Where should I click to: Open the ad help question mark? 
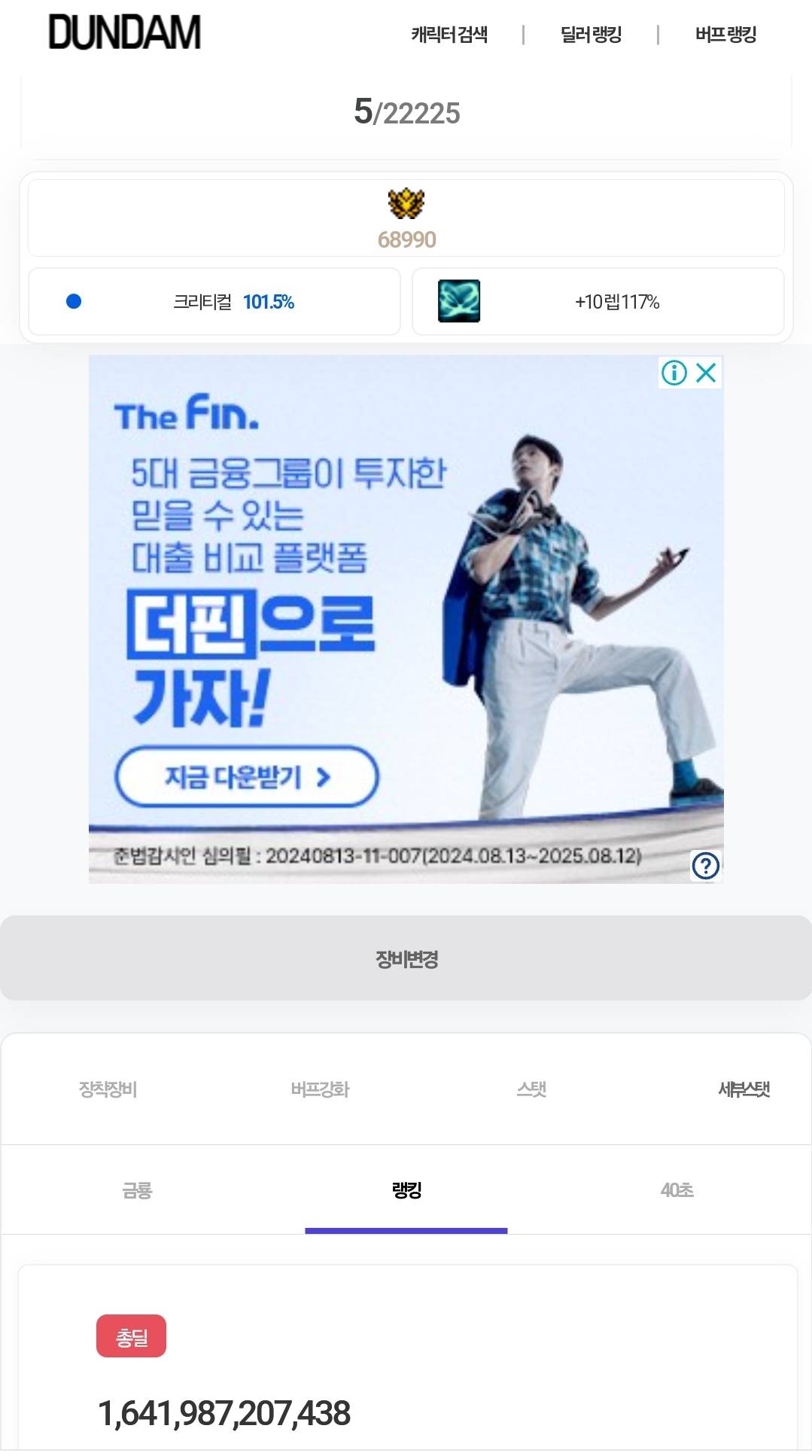point(705,866)
